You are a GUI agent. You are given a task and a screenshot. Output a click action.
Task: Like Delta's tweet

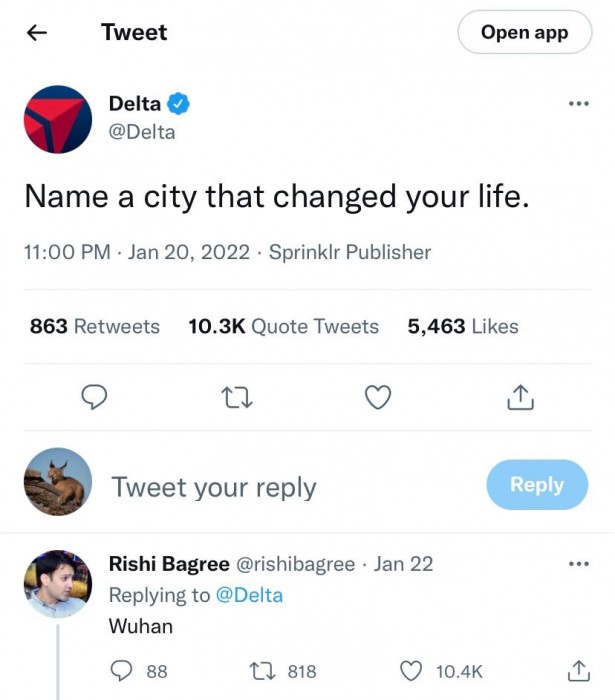pyautogui.click(x=377, y=398)
